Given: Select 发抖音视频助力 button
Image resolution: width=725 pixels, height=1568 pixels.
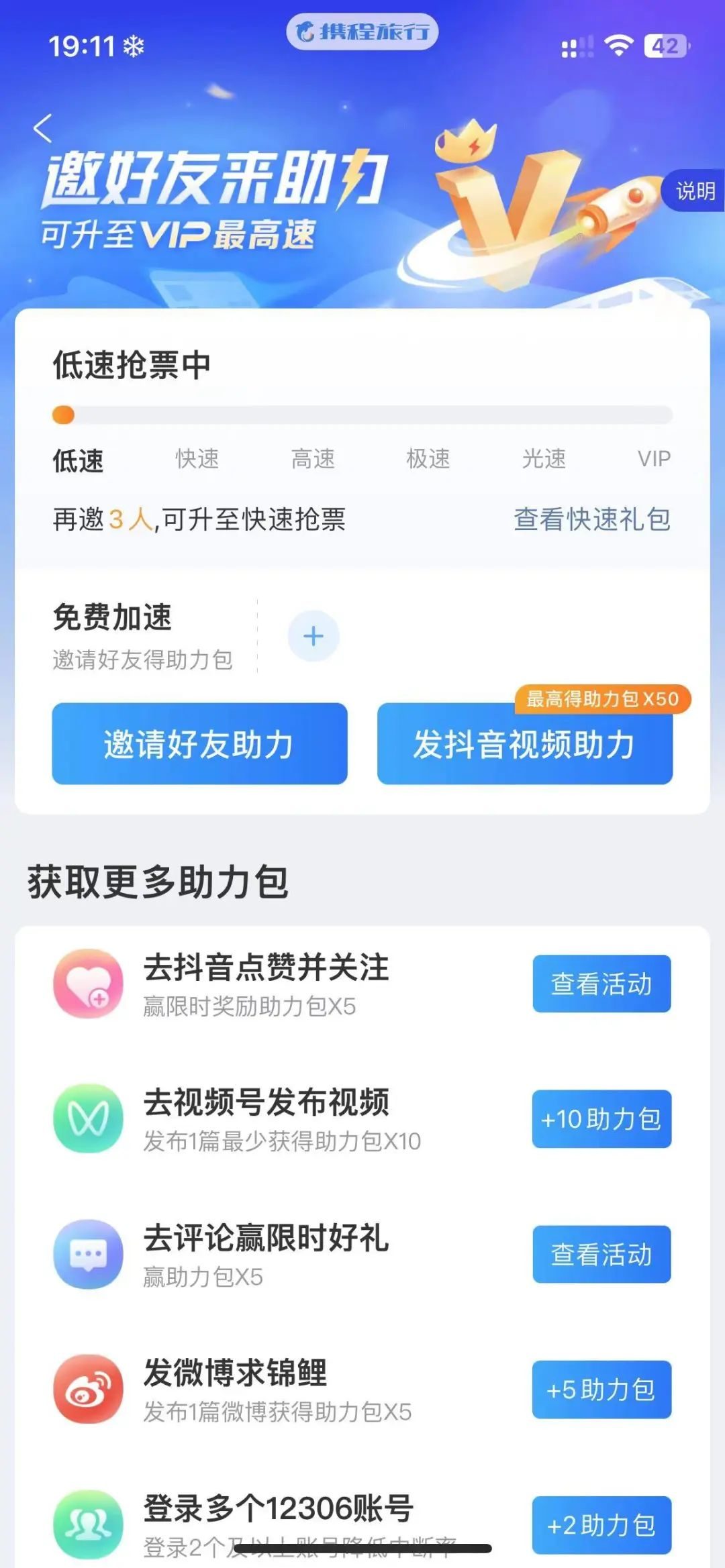Looking at the screenshot, I should (x=524, y=743).
